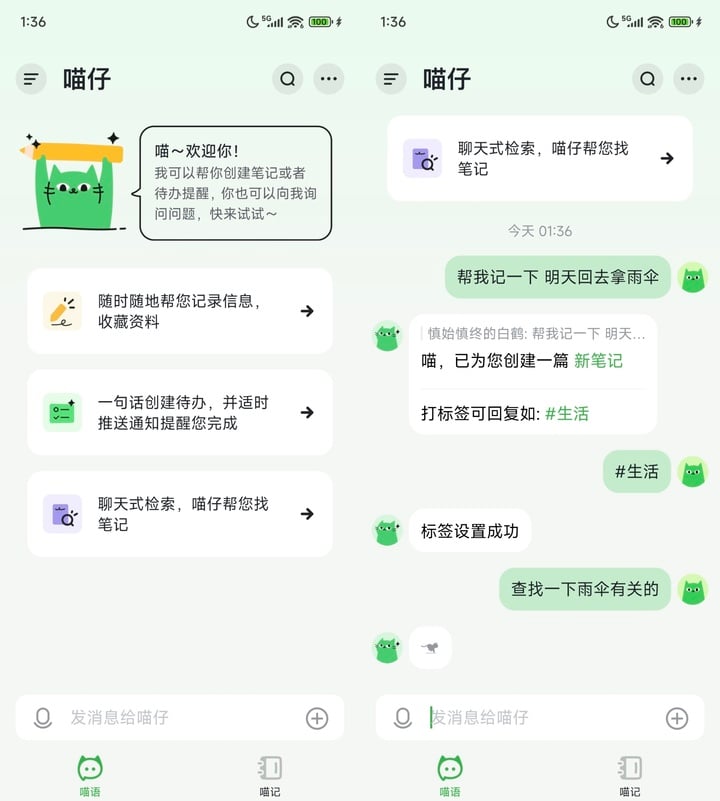Open the card for creating to-dos with one sentence
Screen dimensions: 720x801
(x=180, y=412)
